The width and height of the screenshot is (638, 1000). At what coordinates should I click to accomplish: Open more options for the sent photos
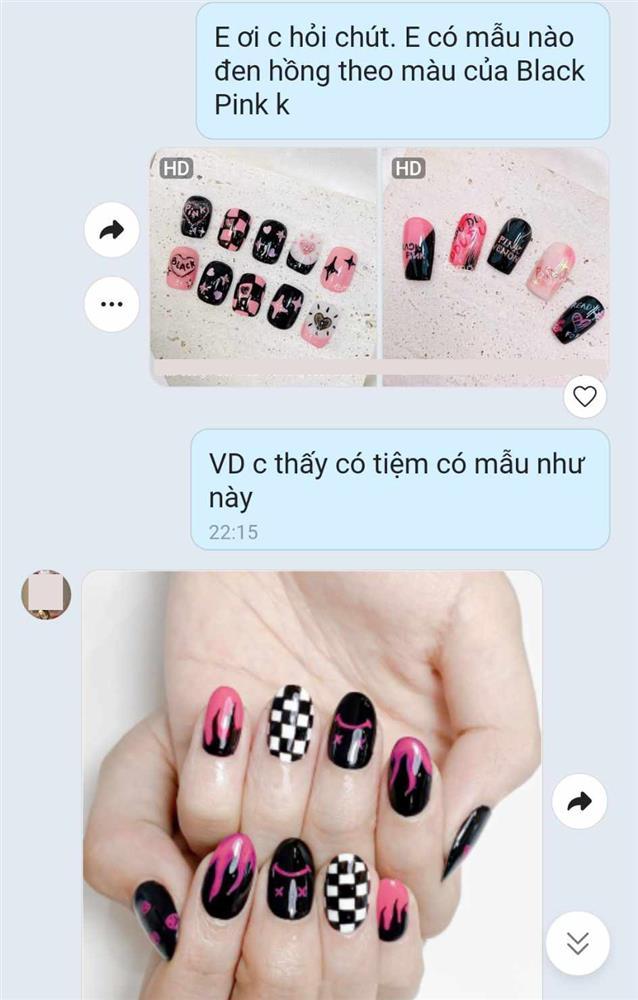pos(112,303)
